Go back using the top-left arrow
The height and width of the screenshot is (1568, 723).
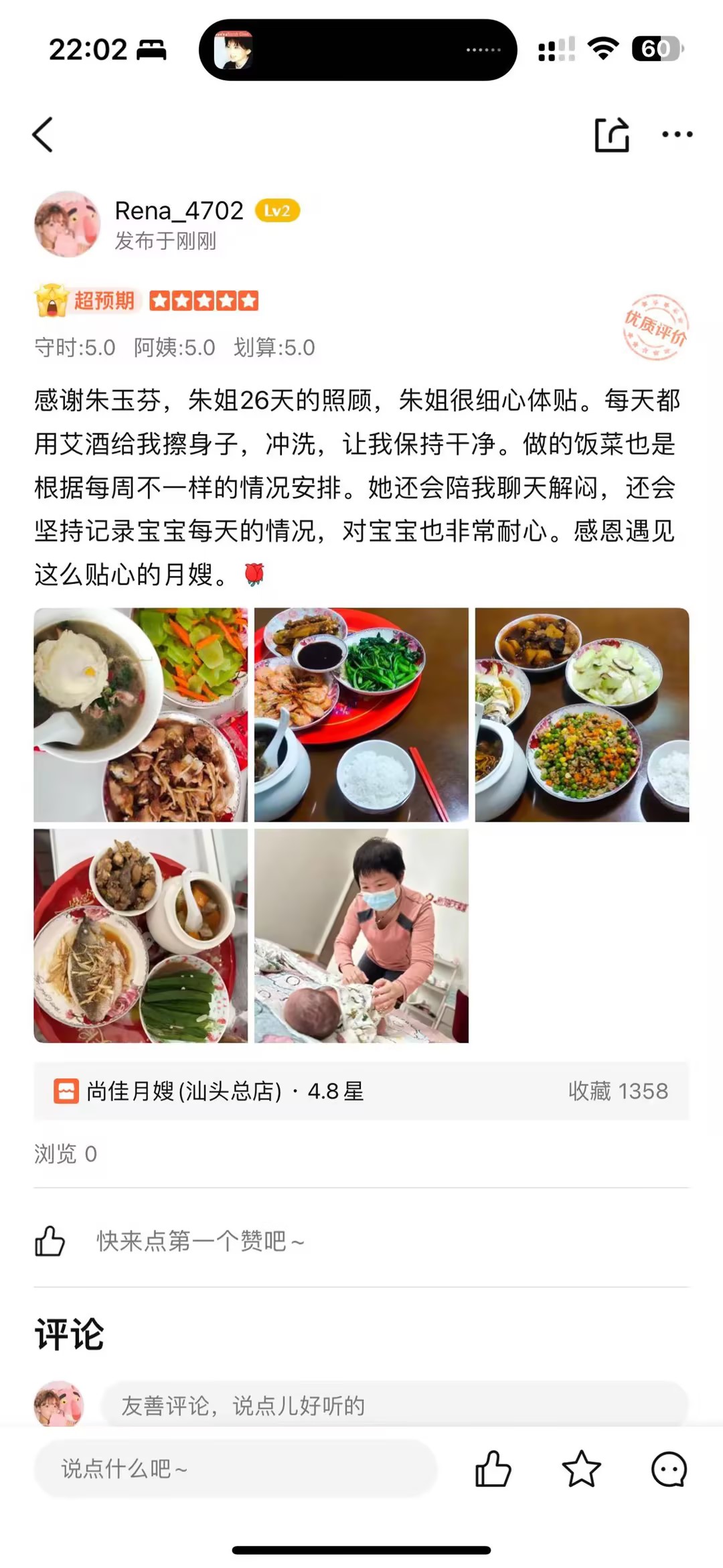[43, 135]
